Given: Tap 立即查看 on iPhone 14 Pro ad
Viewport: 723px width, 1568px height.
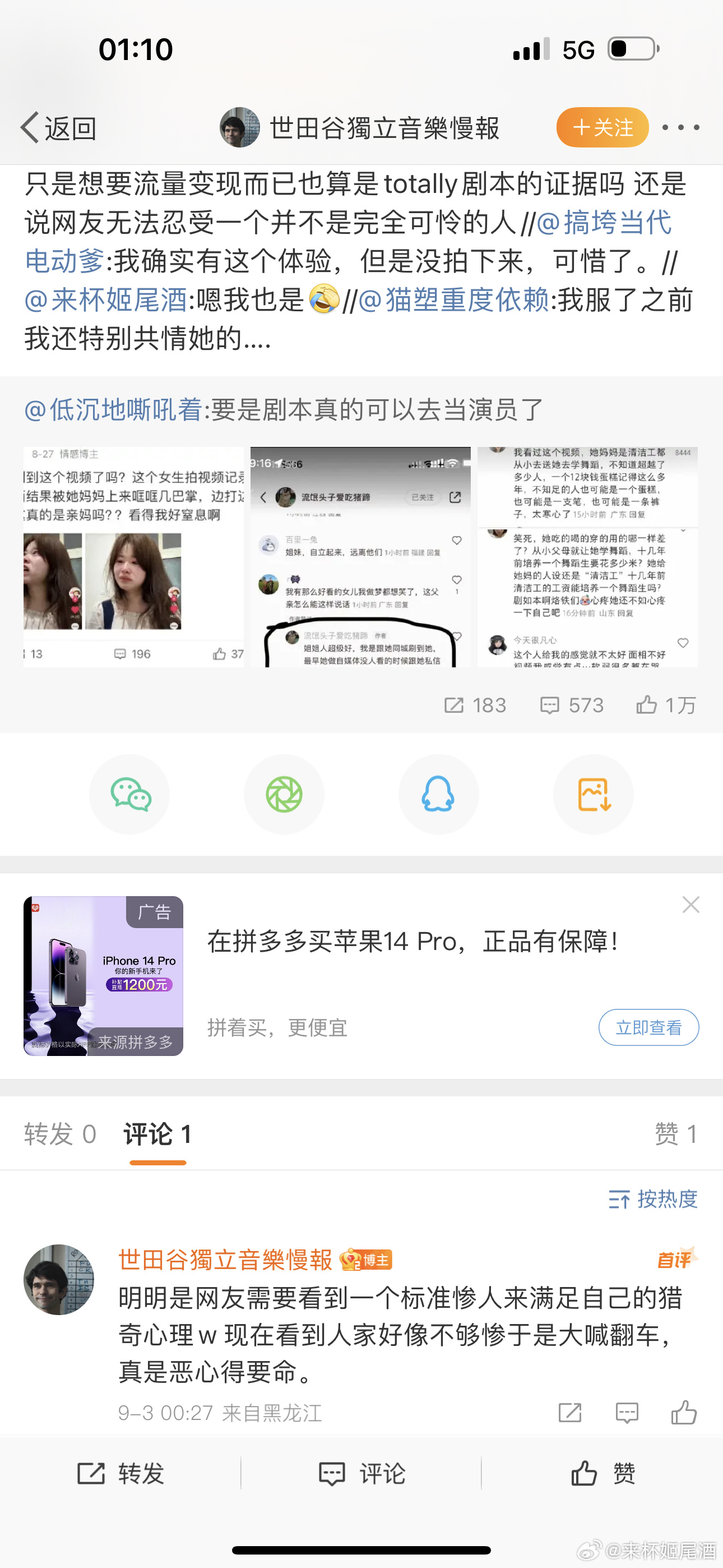Looking at the screenshot, I should pyautogui.click(x=648, y=1027).
